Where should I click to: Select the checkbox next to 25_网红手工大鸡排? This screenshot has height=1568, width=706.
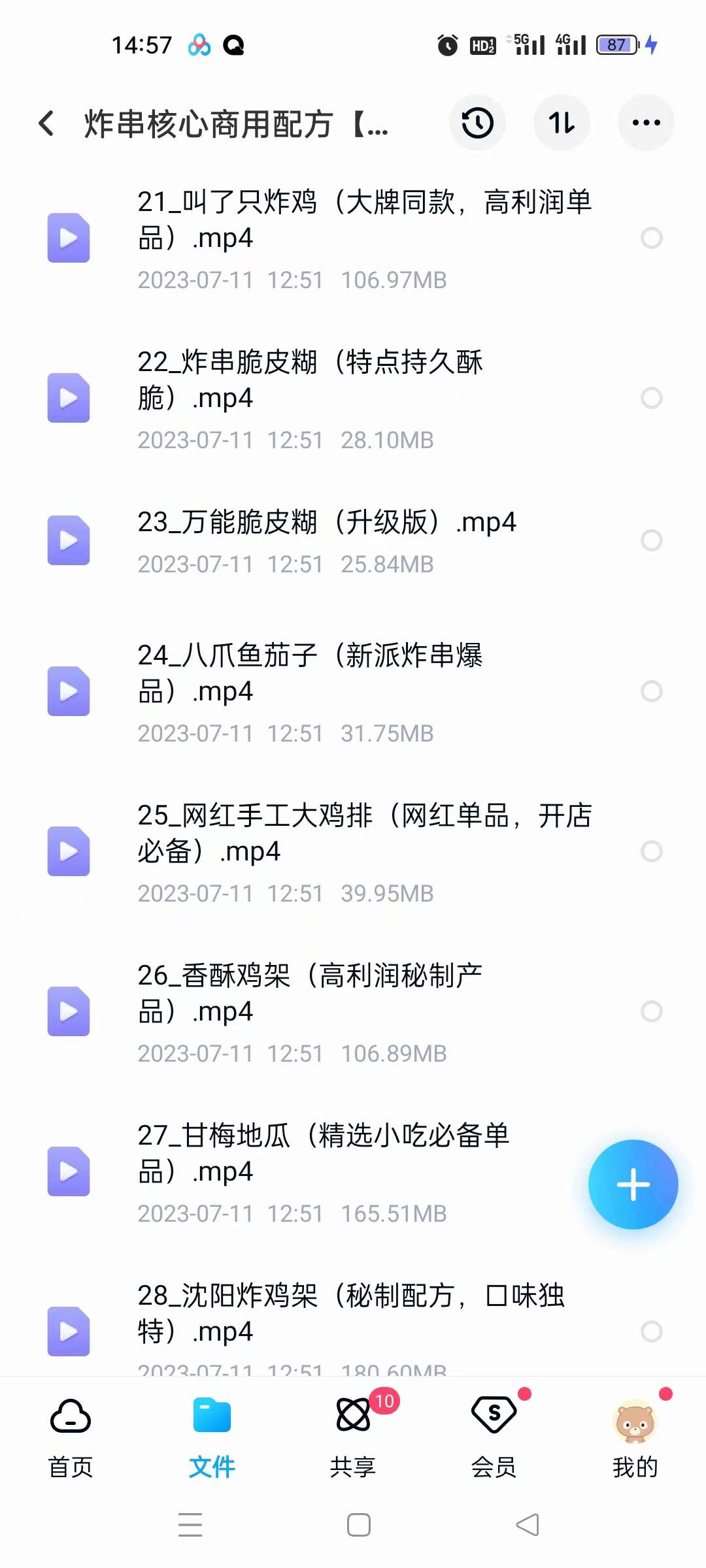651,851
